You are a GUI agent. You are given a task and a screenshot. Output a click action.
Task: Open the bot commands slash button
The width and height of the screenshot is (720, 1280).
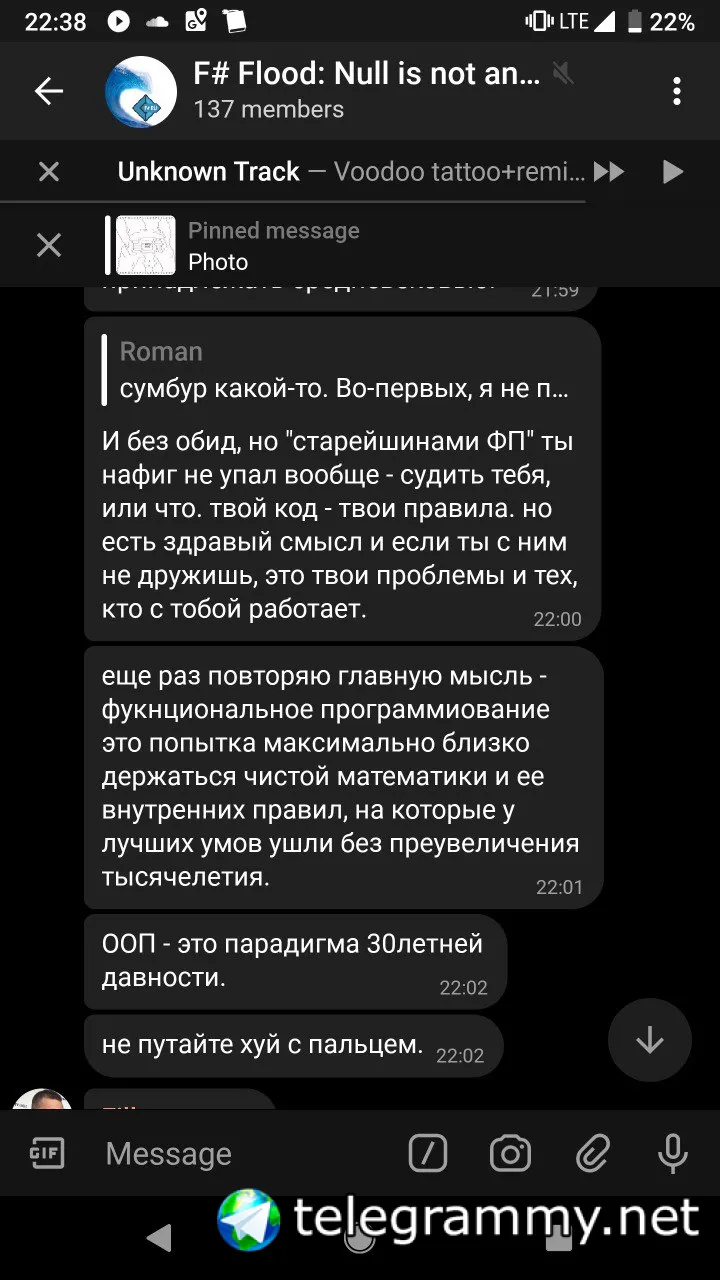click(428, 1154)
